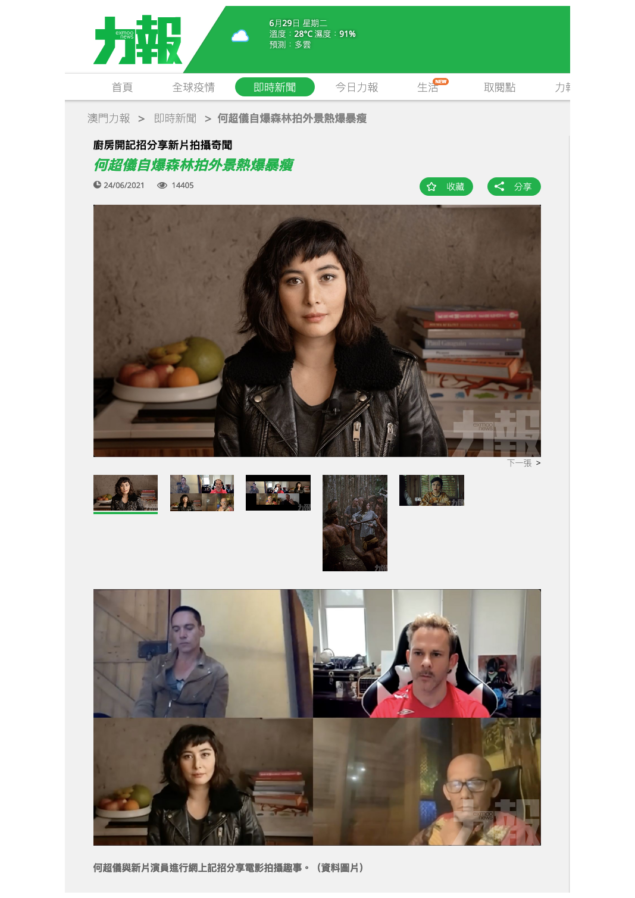Show next photo with 下一張

[523, 463]
